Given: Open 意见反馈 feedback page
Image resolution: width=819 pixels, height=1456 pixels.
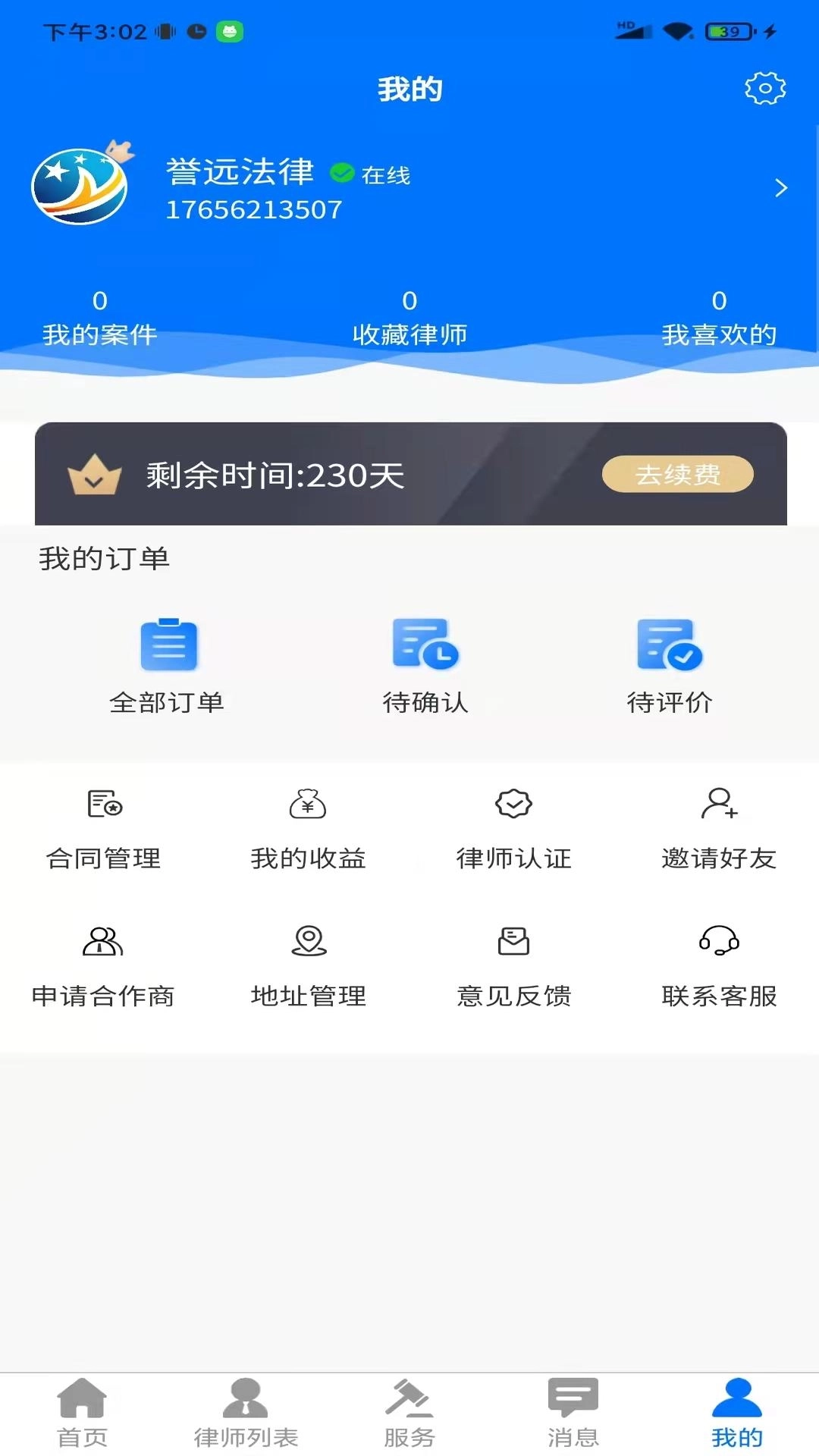Looking at the screenshot, I should pos(513,963).
